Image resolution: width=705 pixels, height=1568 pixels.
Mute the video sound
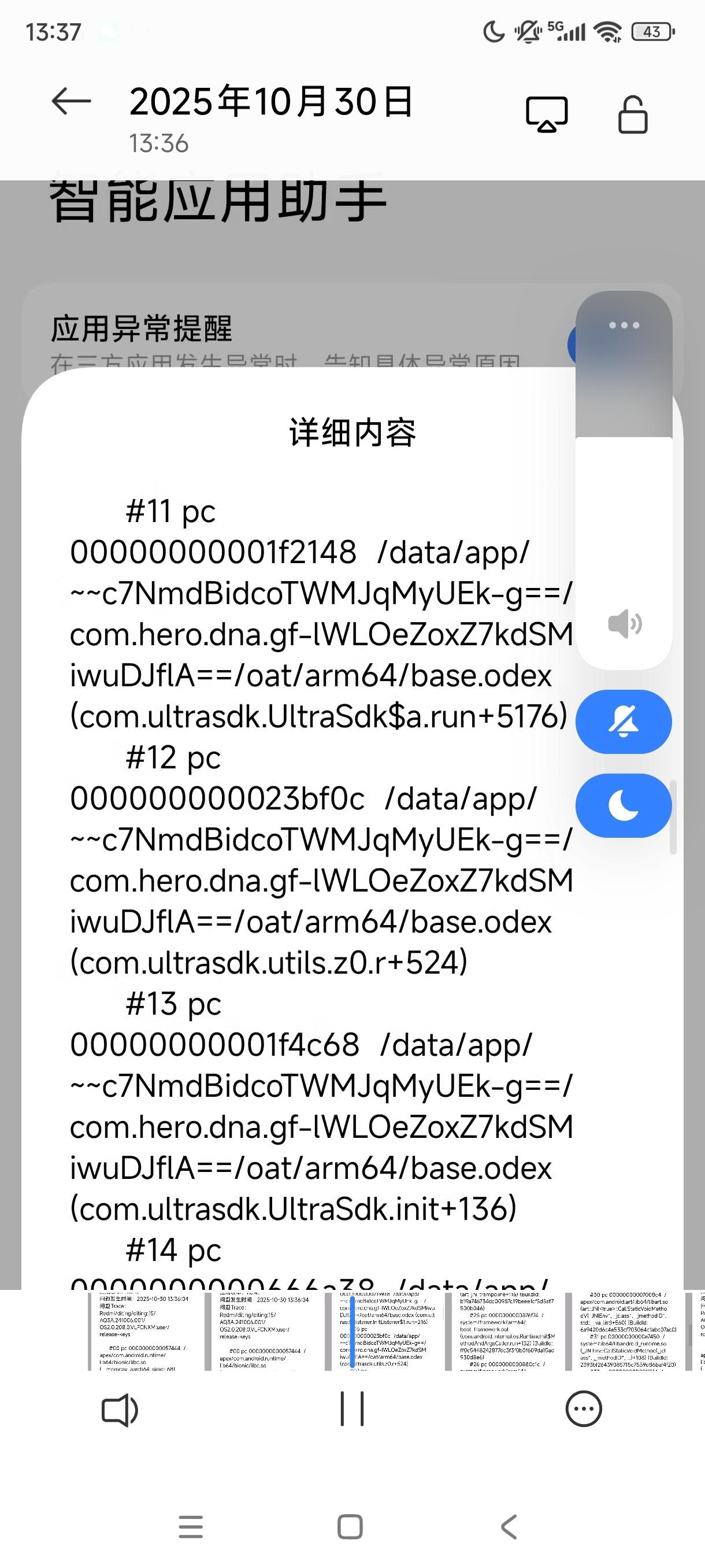[x=120, y=1410]
